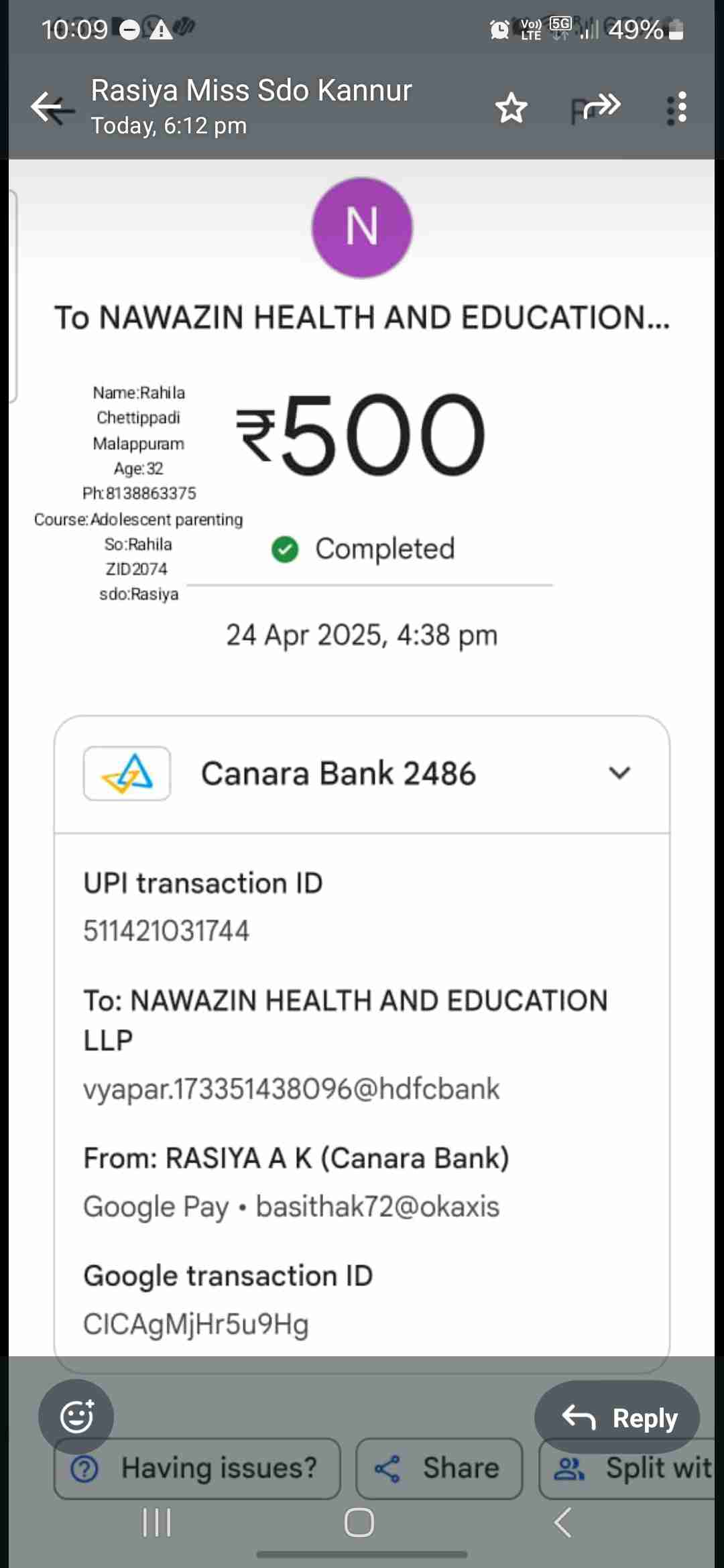
Task: Open the three-dot overflow menu
Action: tap(677, 108)
